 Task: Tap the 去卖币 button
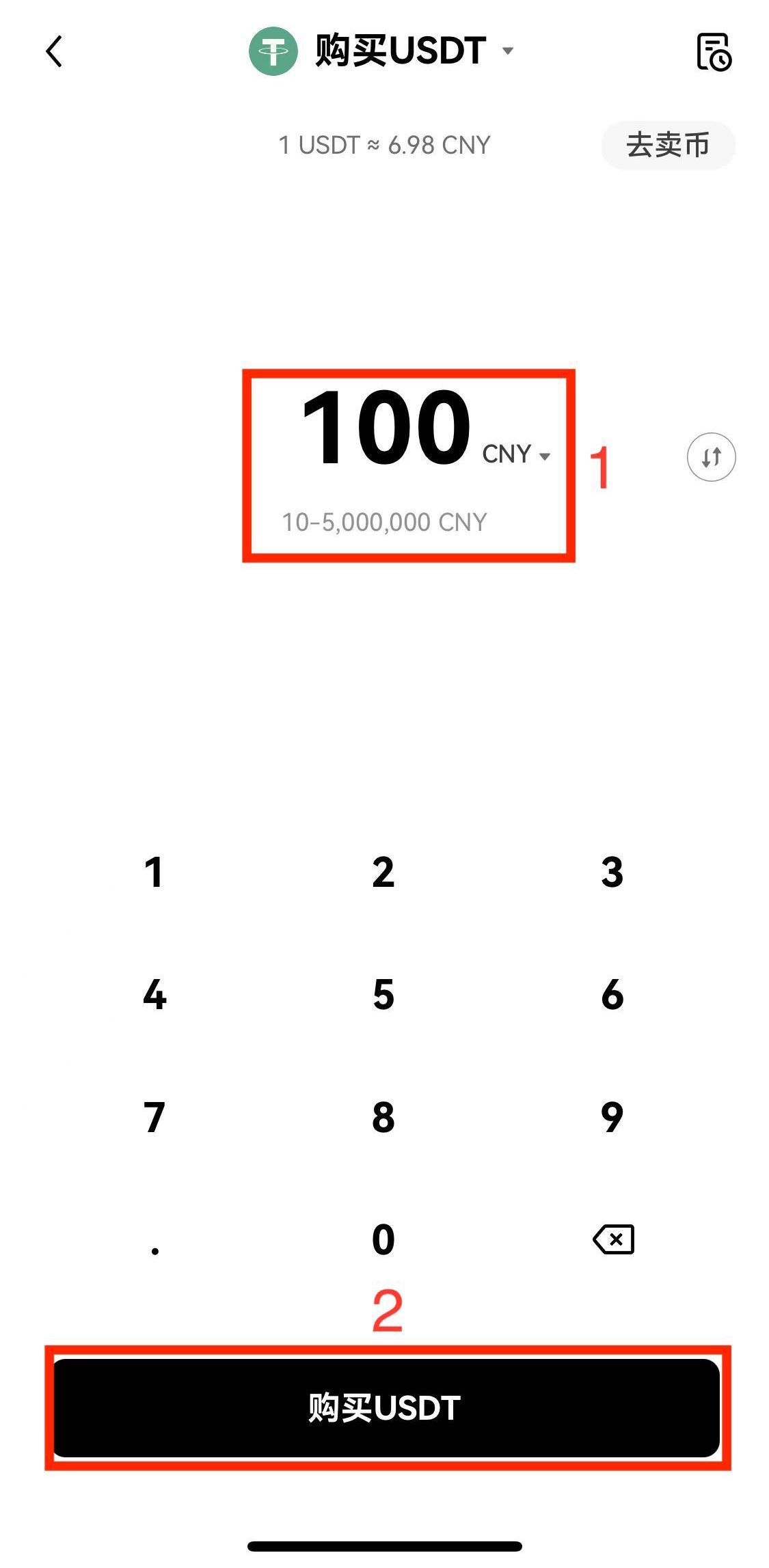point(668,145)
